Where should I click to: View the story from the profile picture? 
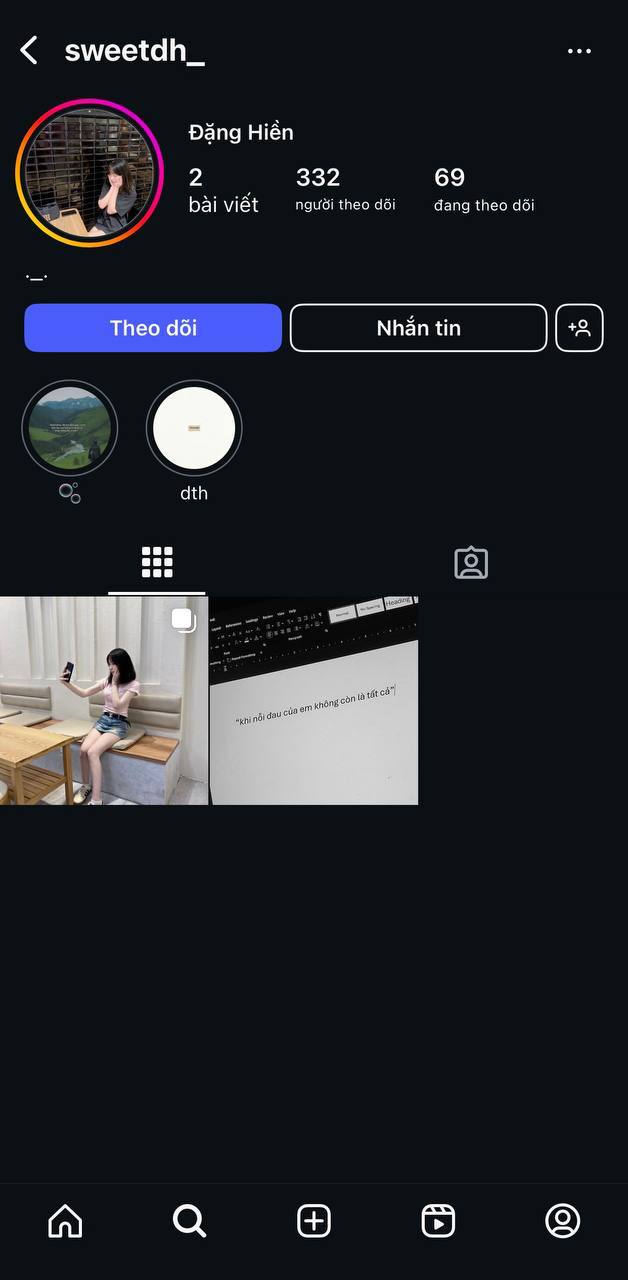(90, 173)
